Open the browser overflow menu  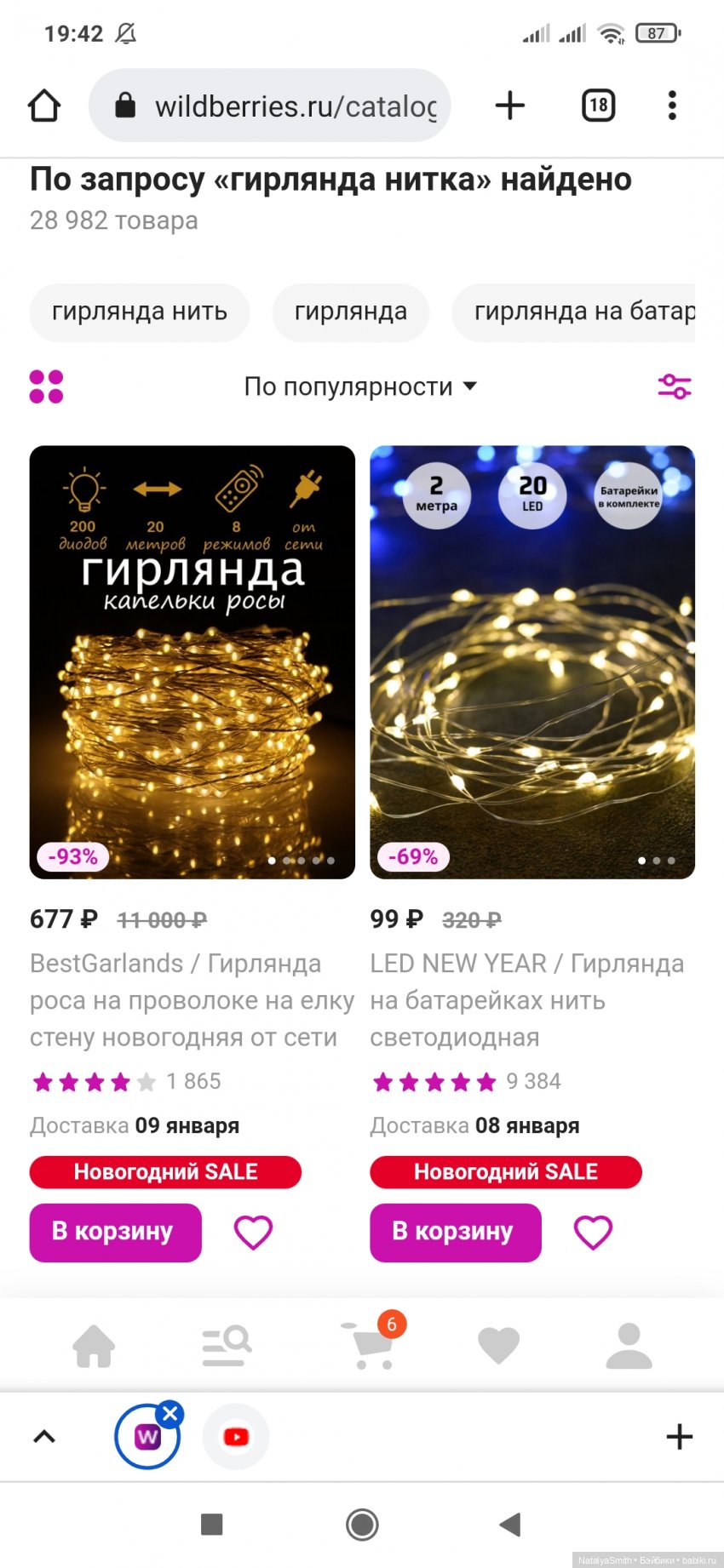(672, 106)
